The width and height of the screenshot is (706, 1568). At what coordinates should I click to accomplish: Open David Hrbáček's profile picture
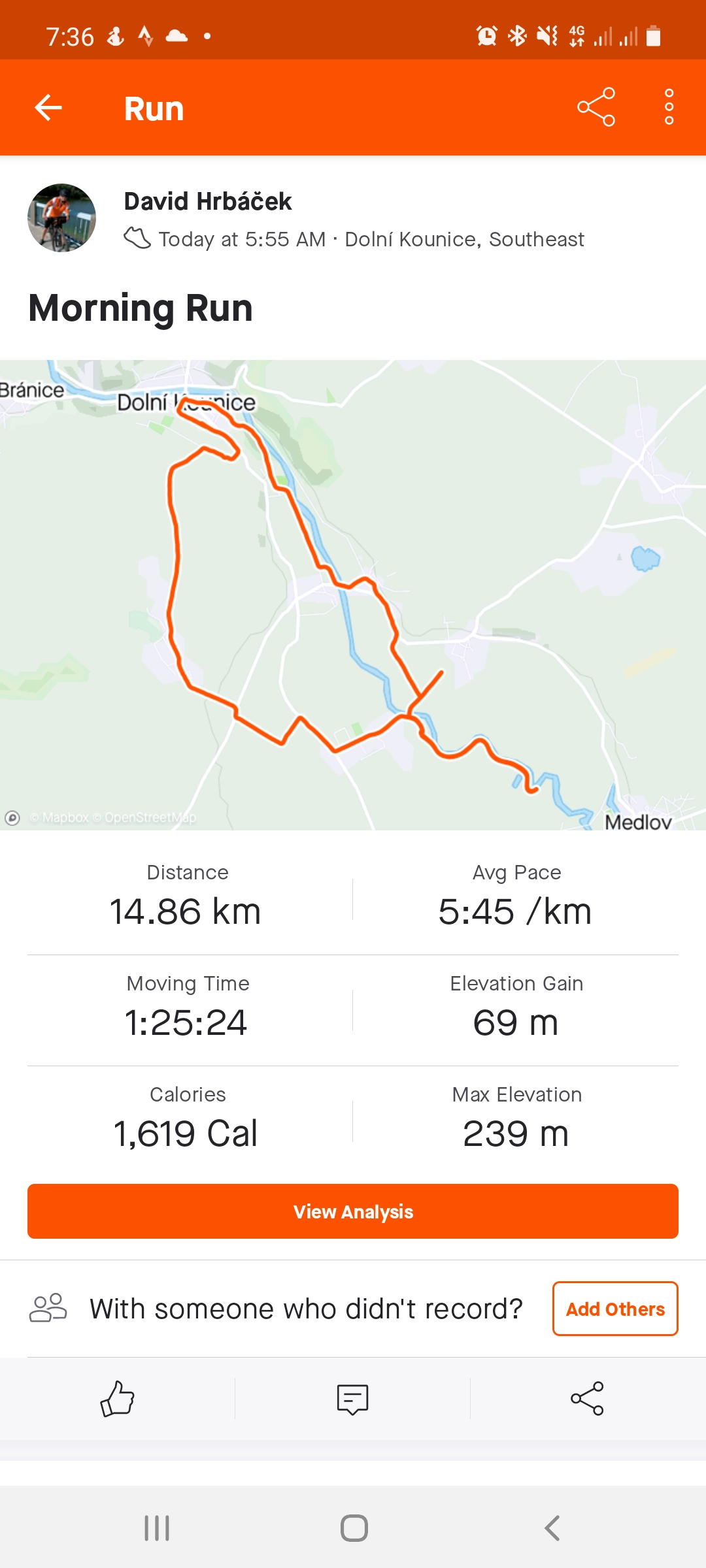(62, 218)
